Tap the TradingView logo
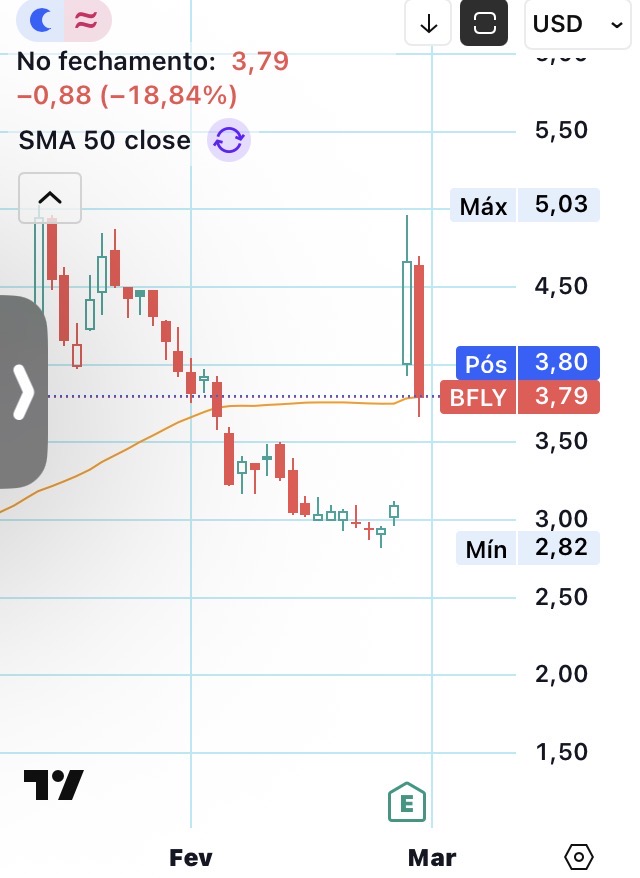 click(53, 785)
